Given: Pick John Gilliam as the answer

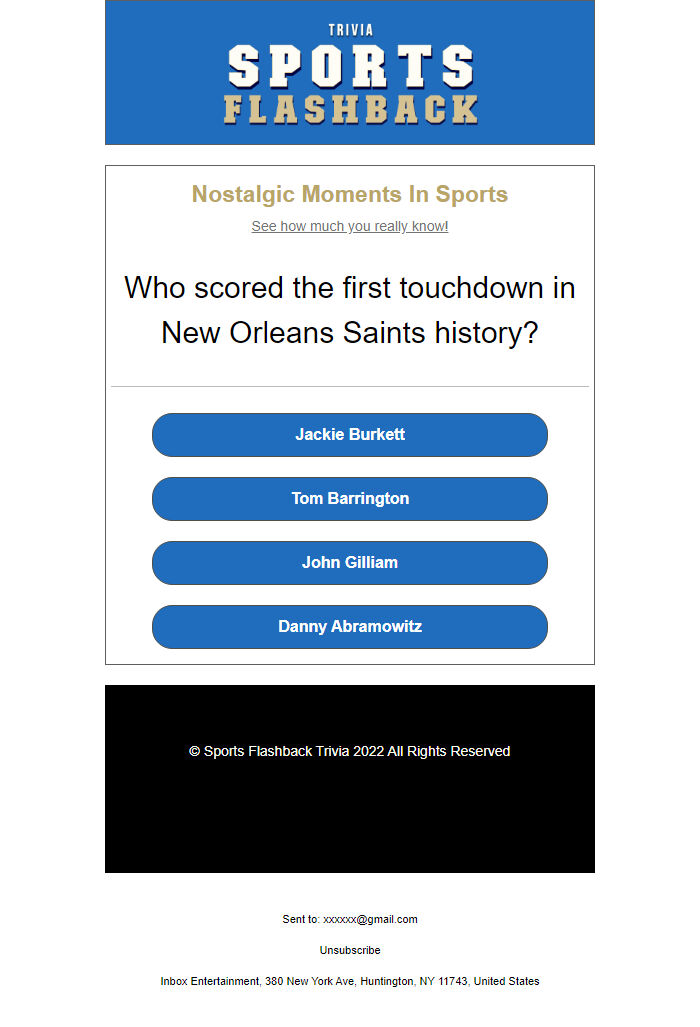Looking at the screenshot, I should (350, 563).
